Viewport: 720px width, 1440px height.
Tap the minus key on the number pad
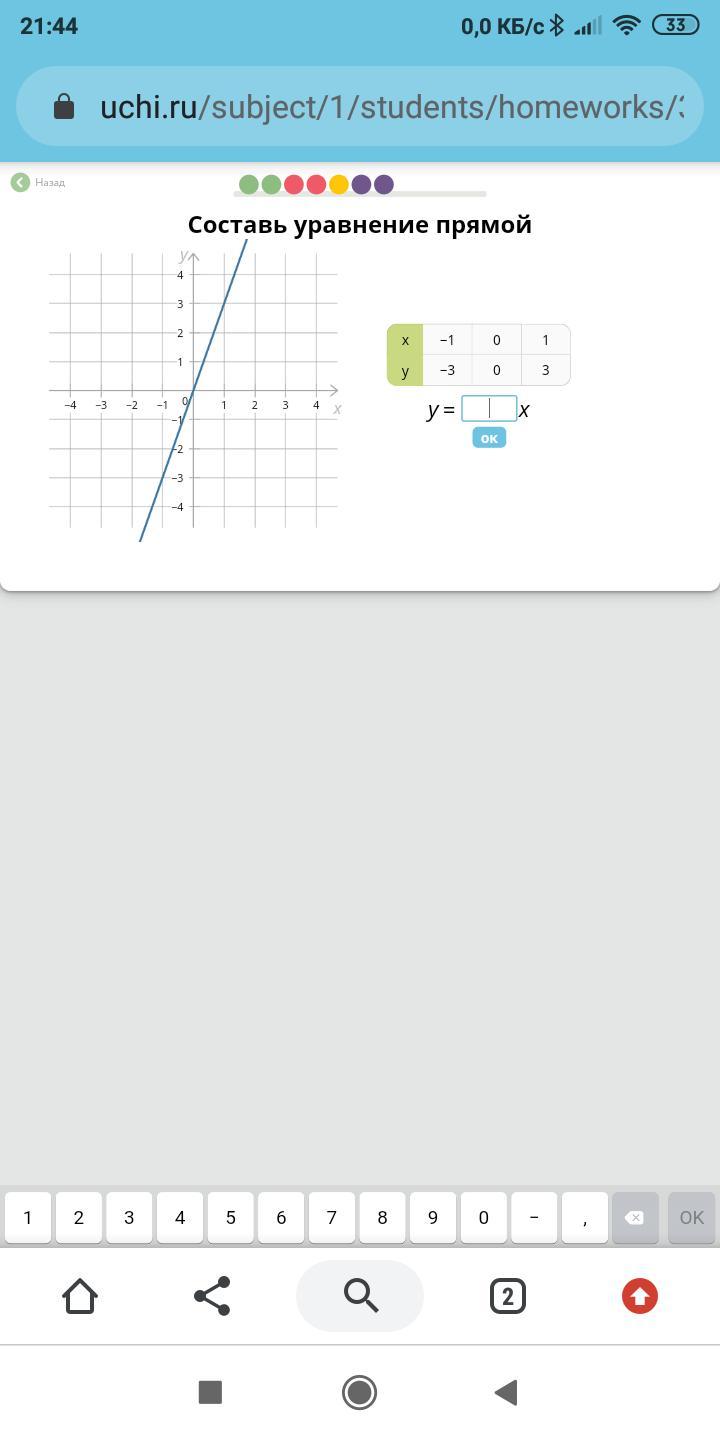click(534, 1217)
